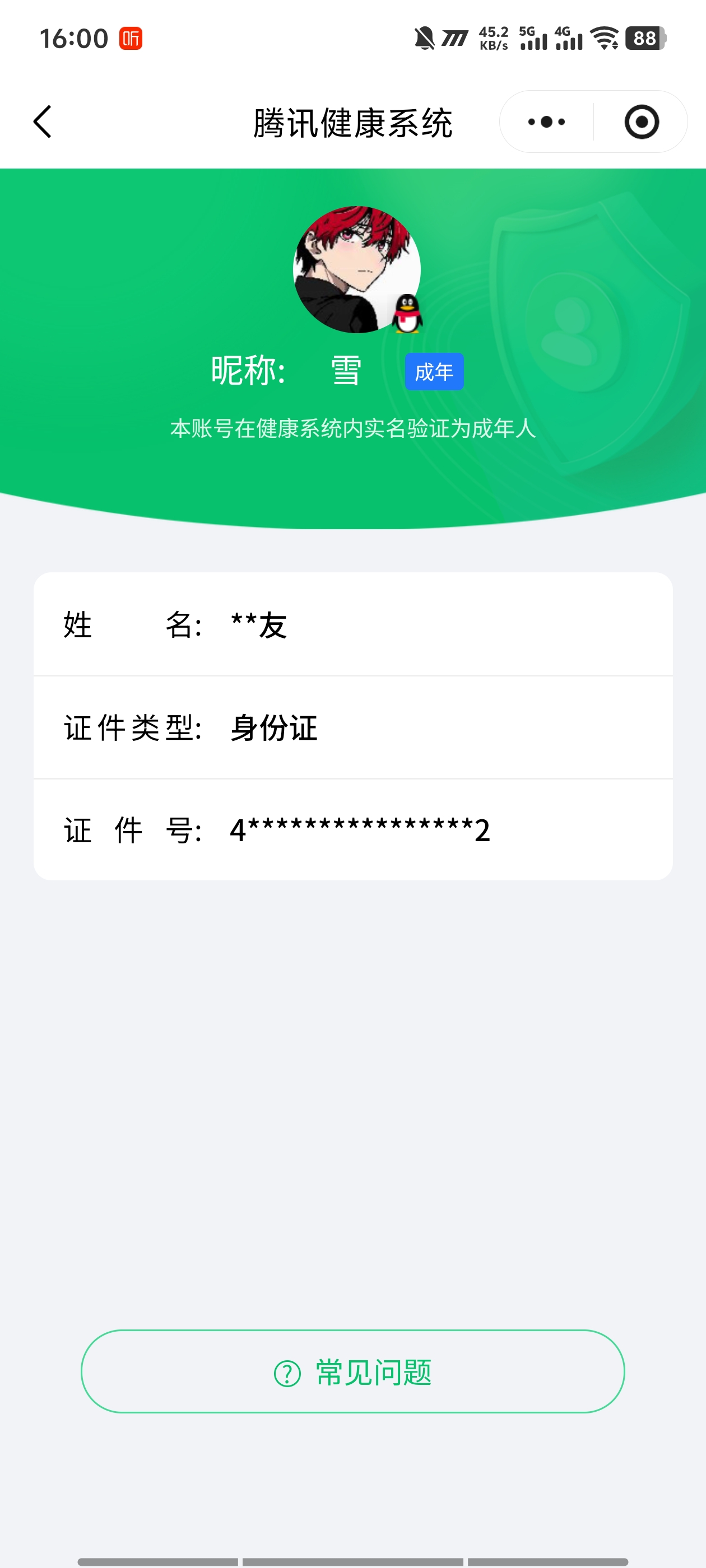Close the mini program via circle icon
The width and height of the screenshot is (706, 1568).
pos(642,122)
